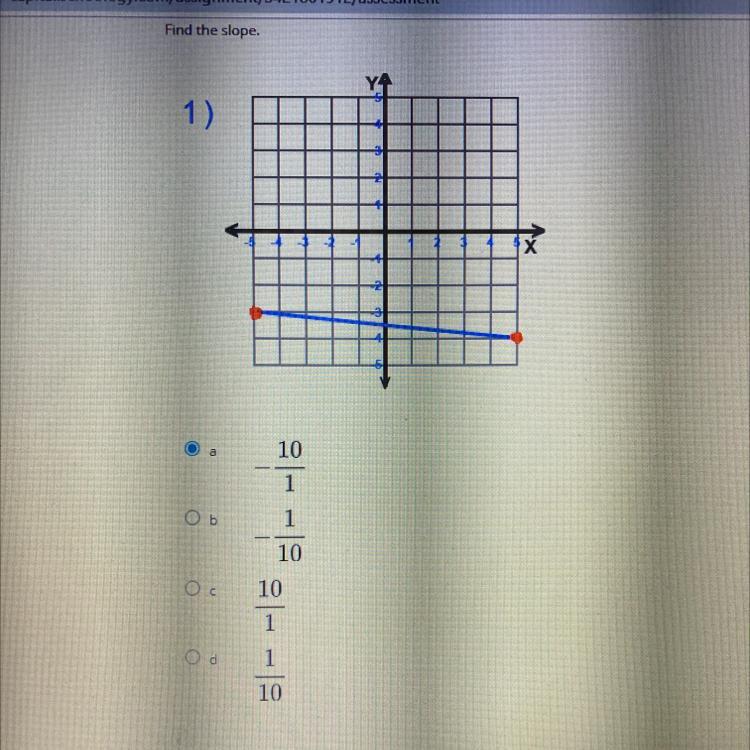Choose option b, negative 1 over 10
This screenshot has width=750, height=750.
pos(192,518)
